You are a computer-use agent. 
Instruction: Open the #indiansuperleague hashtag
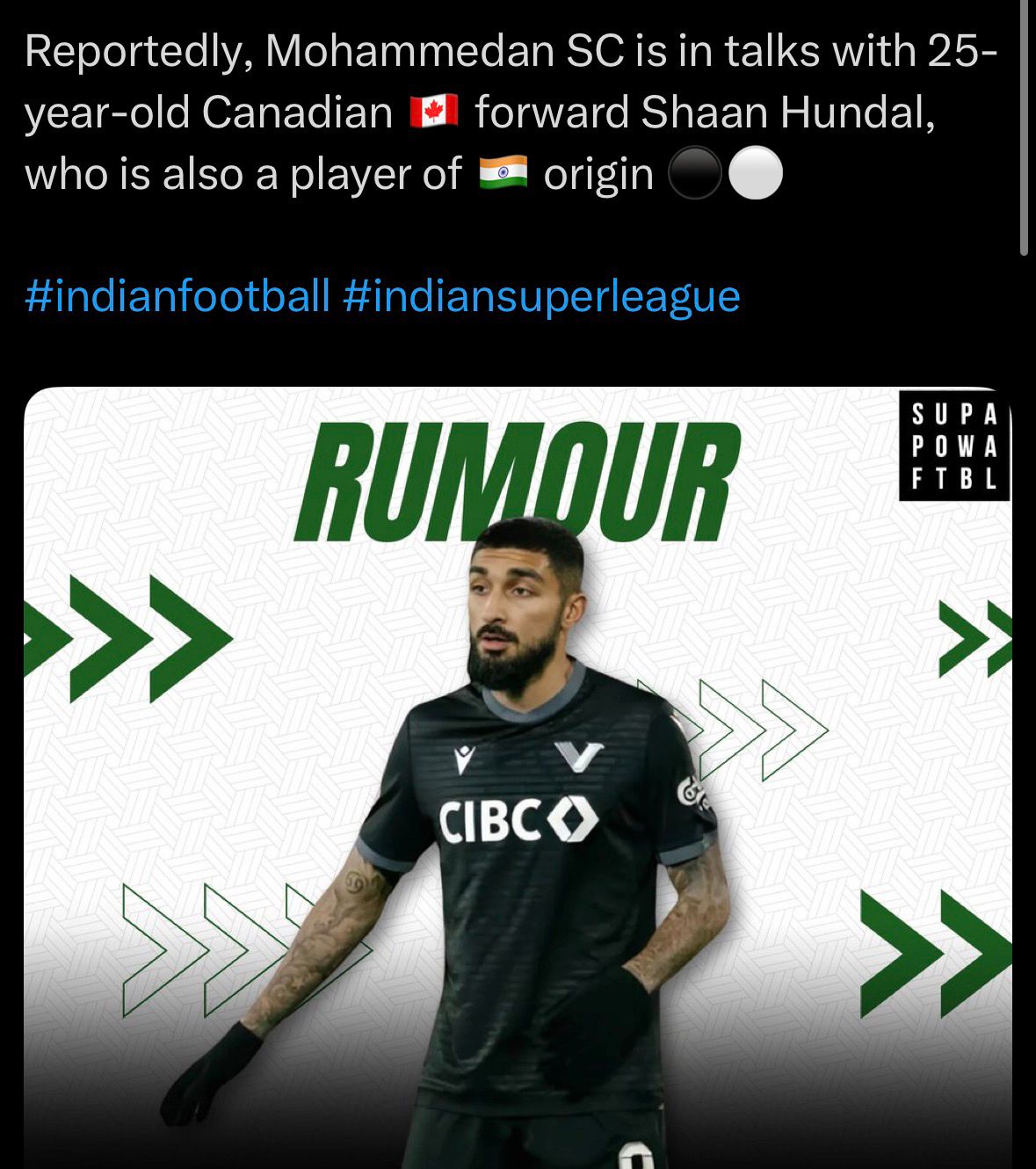(540, 296)
